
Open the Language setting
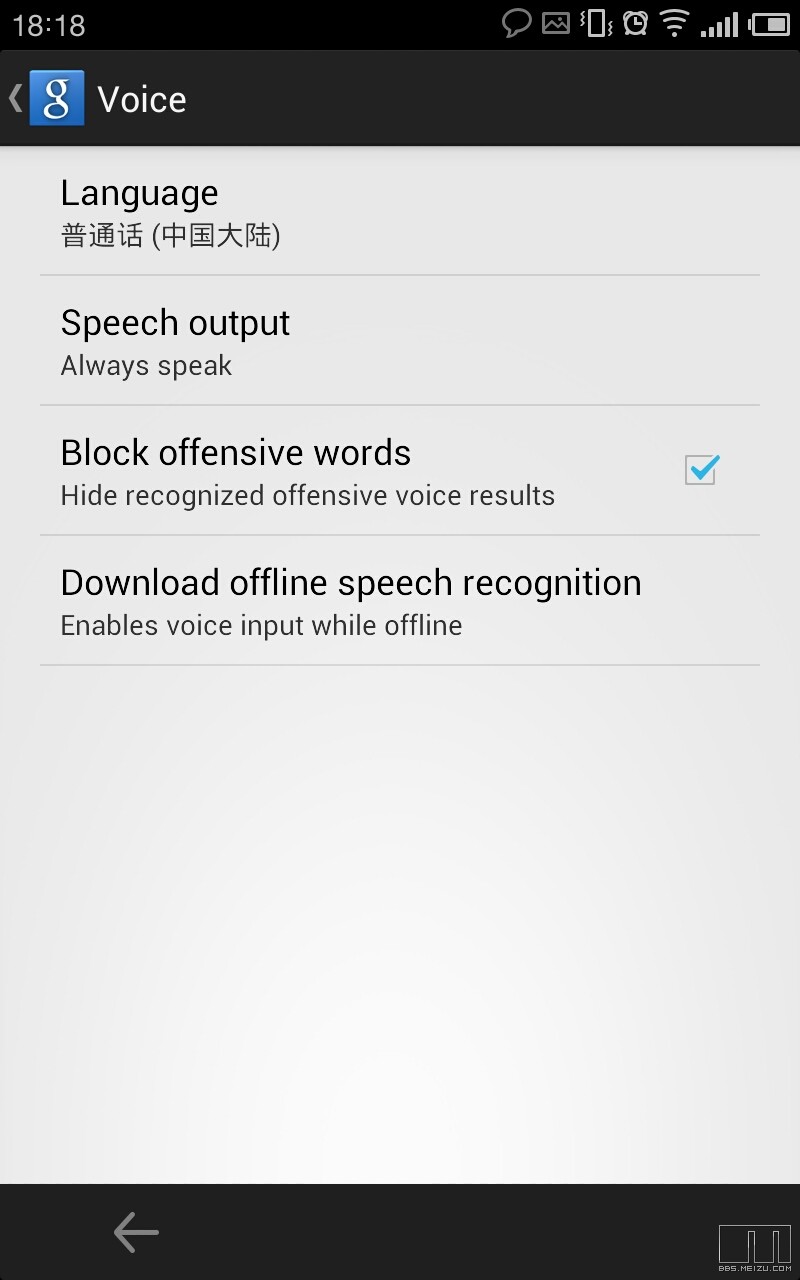click(x=400, y=211)
